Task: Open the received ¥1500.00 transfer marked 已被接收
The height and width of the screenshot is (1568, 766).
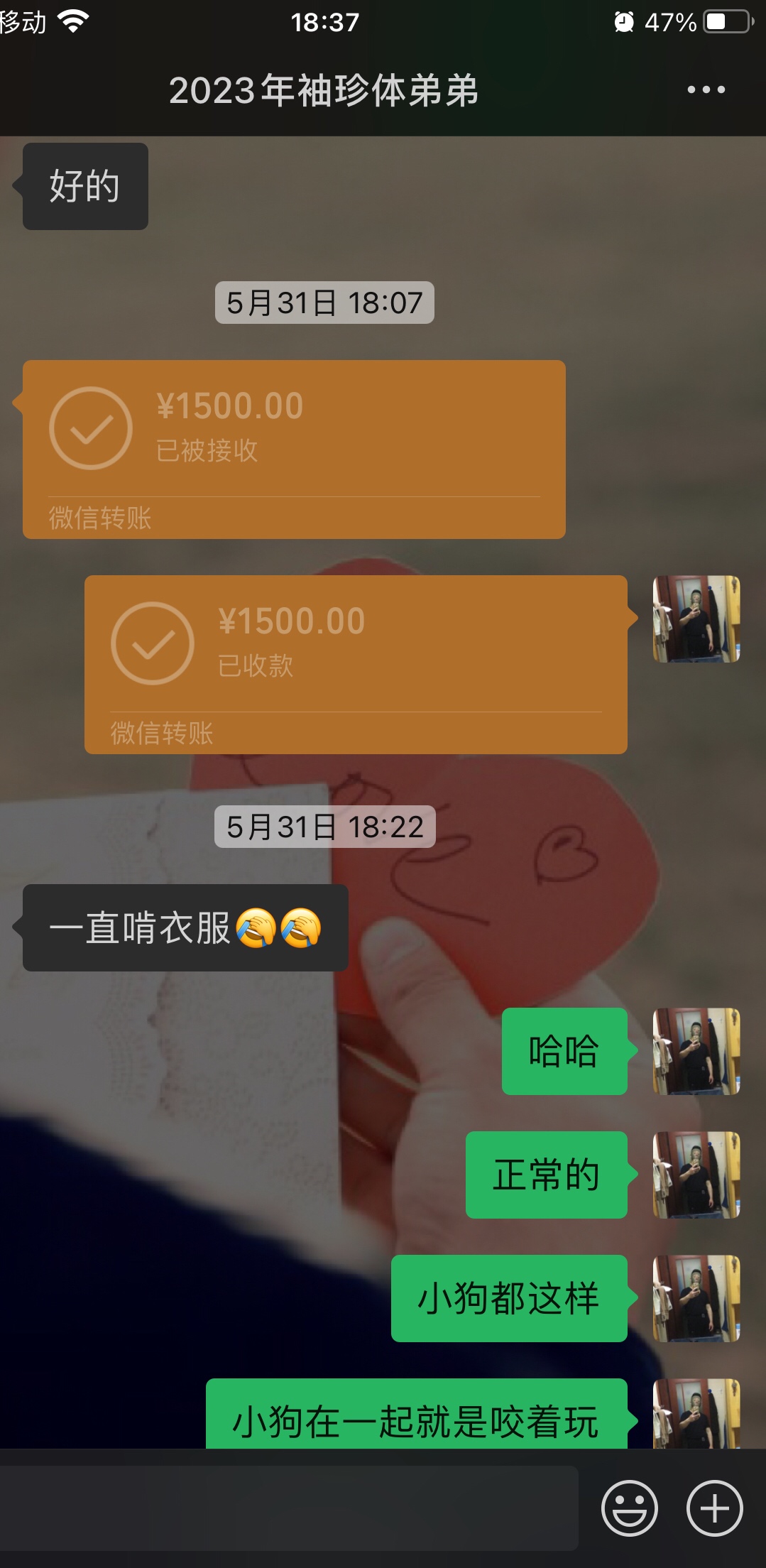Action: pyautogui.click(x=294, y=449)
